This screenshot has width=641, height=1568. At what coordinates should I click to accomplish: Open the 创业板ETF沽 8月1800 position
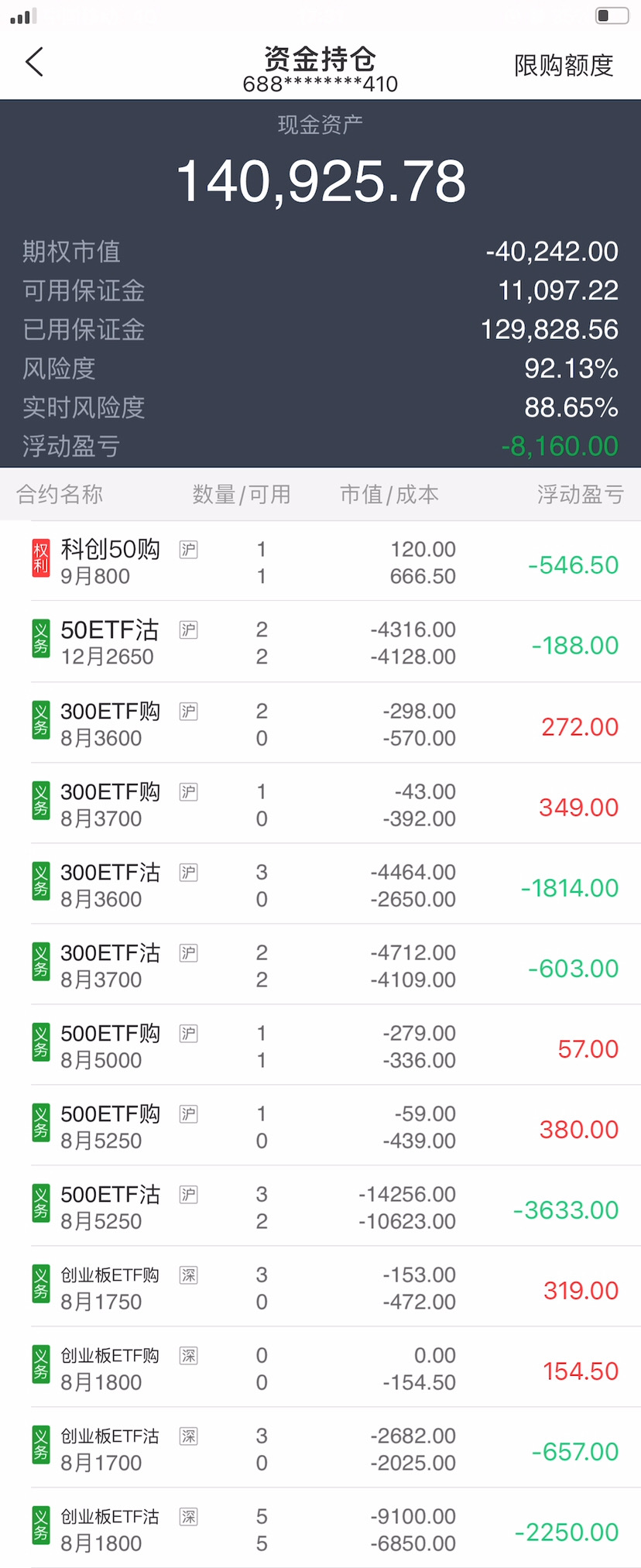tap(320, 1529)
